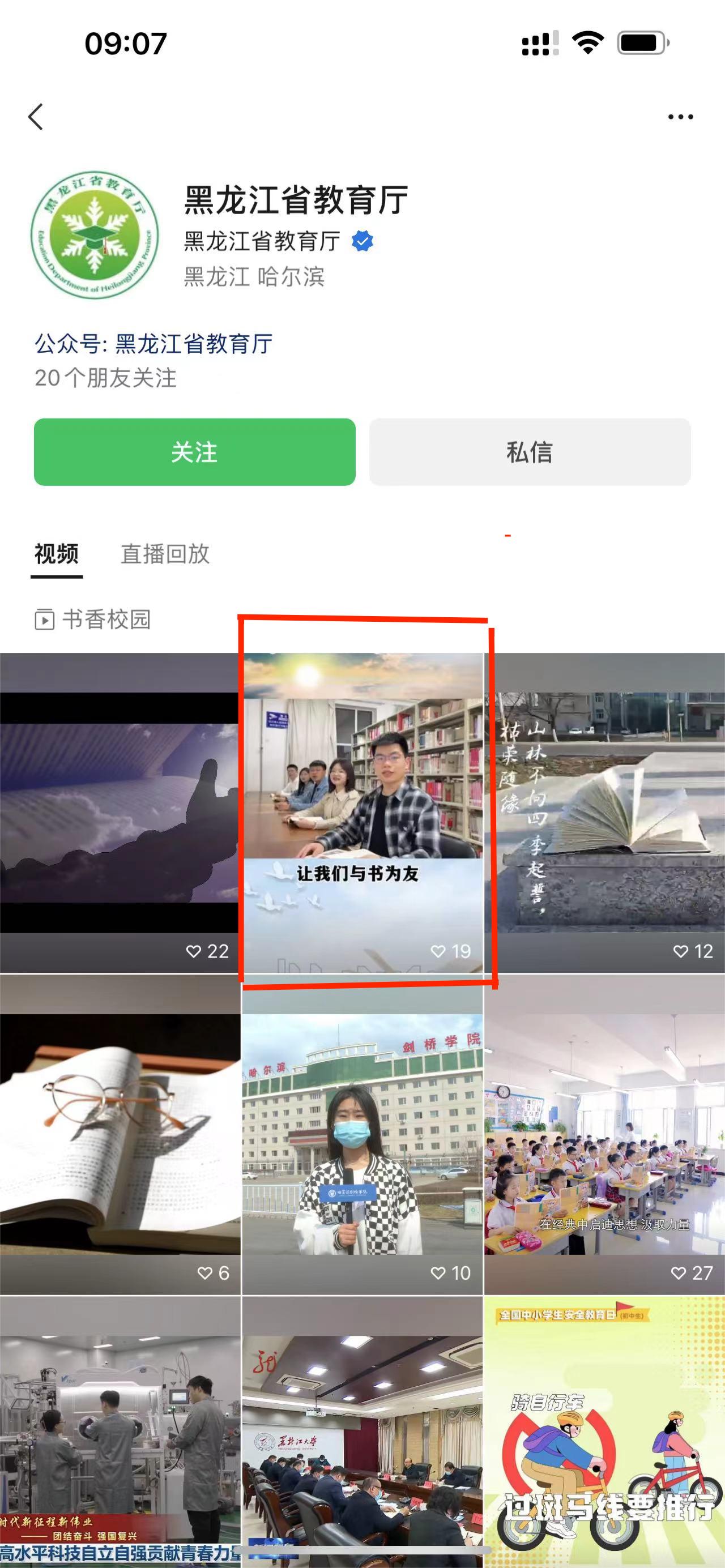
Task: Follow 黑龙江省教育厅 with the 关注 button
Action: point(194,452)
